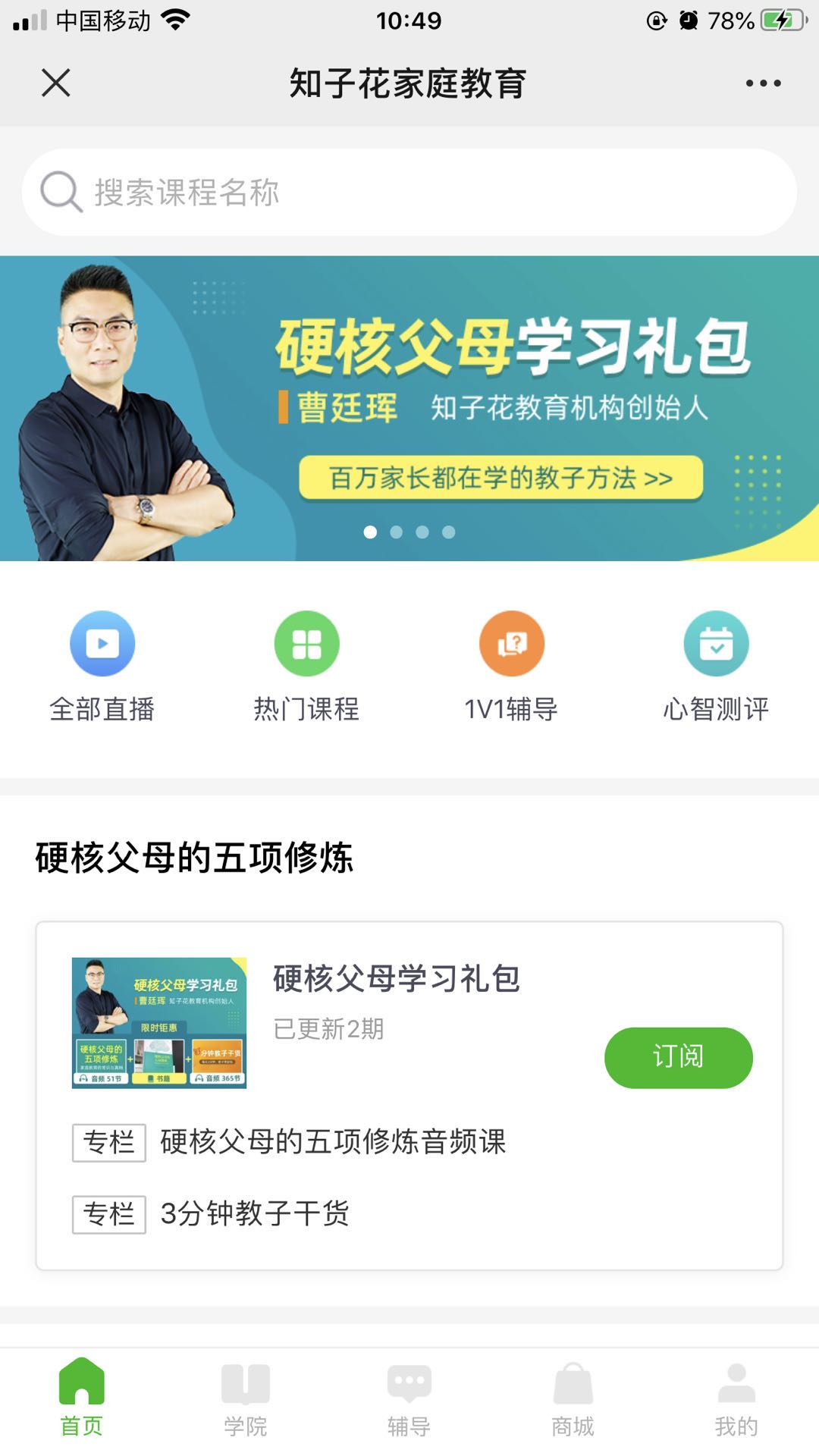Screen dimensions: 819x1456
Task: Open 硬核父母的五项修炼音频课 column
Action: [x=332, y=1142]
